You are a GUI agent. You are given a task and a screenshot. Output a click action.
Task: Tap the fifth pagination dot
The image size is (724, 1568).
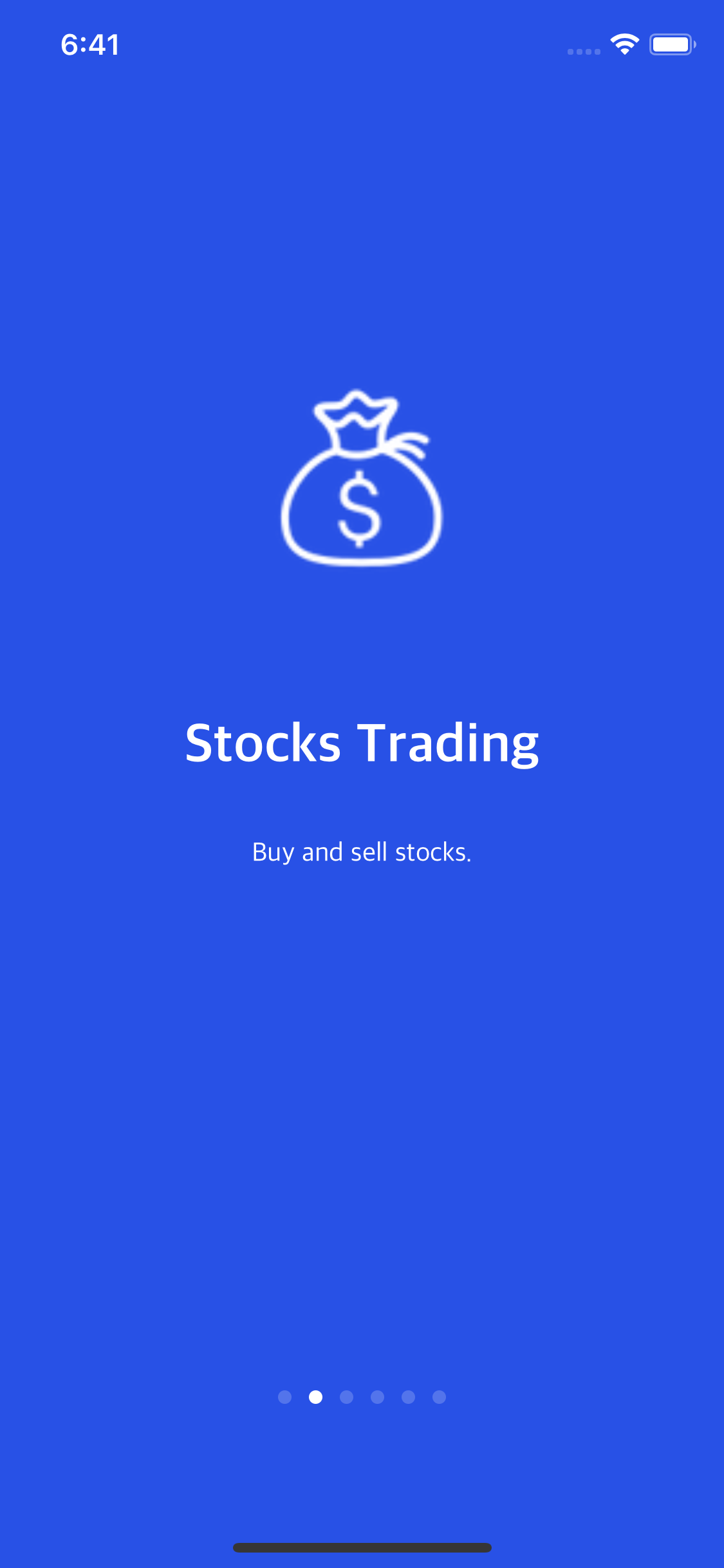tap(408, 1396)
